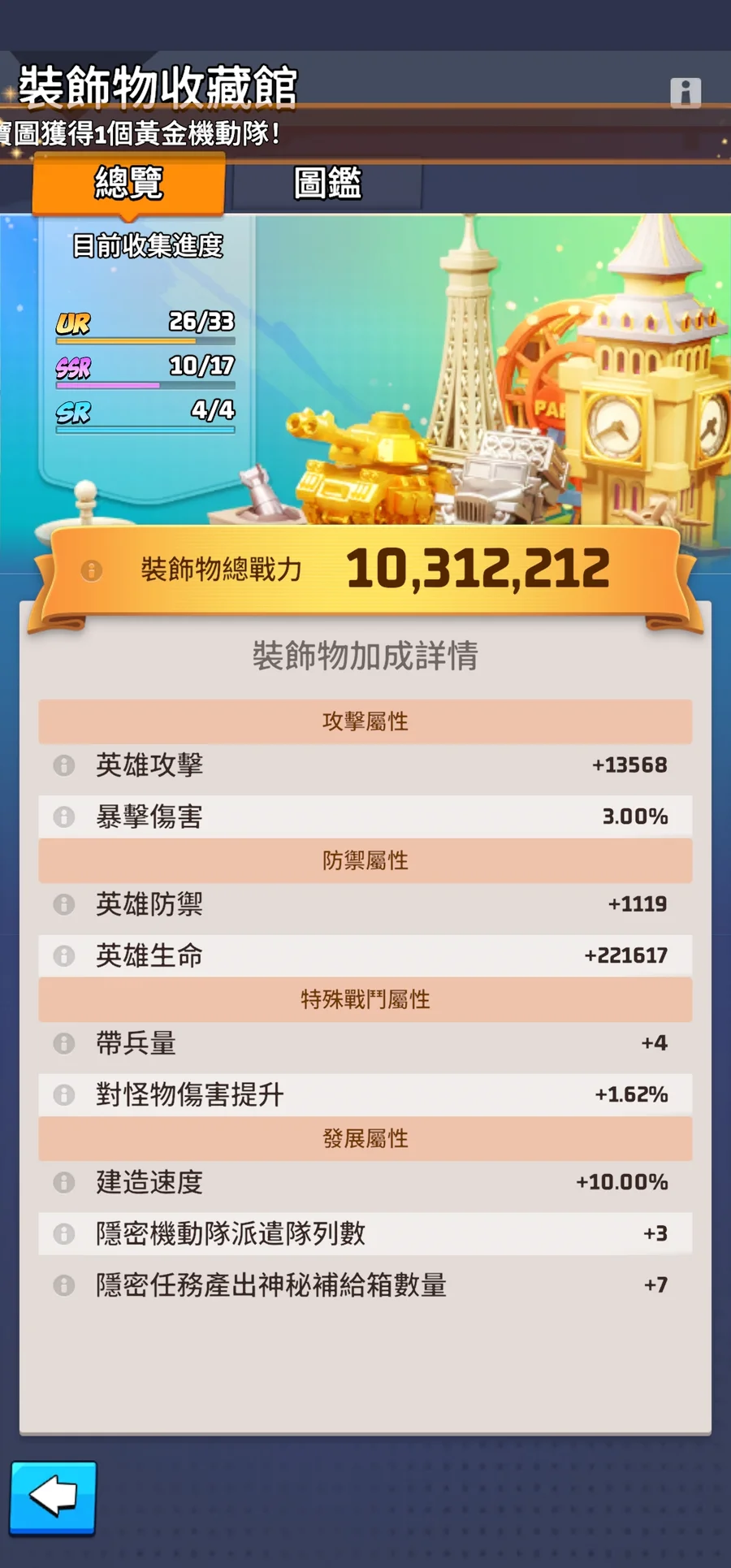731x1568 pixels.
Task: Show info for 暴擊傷害
Action: coord(64,816)
